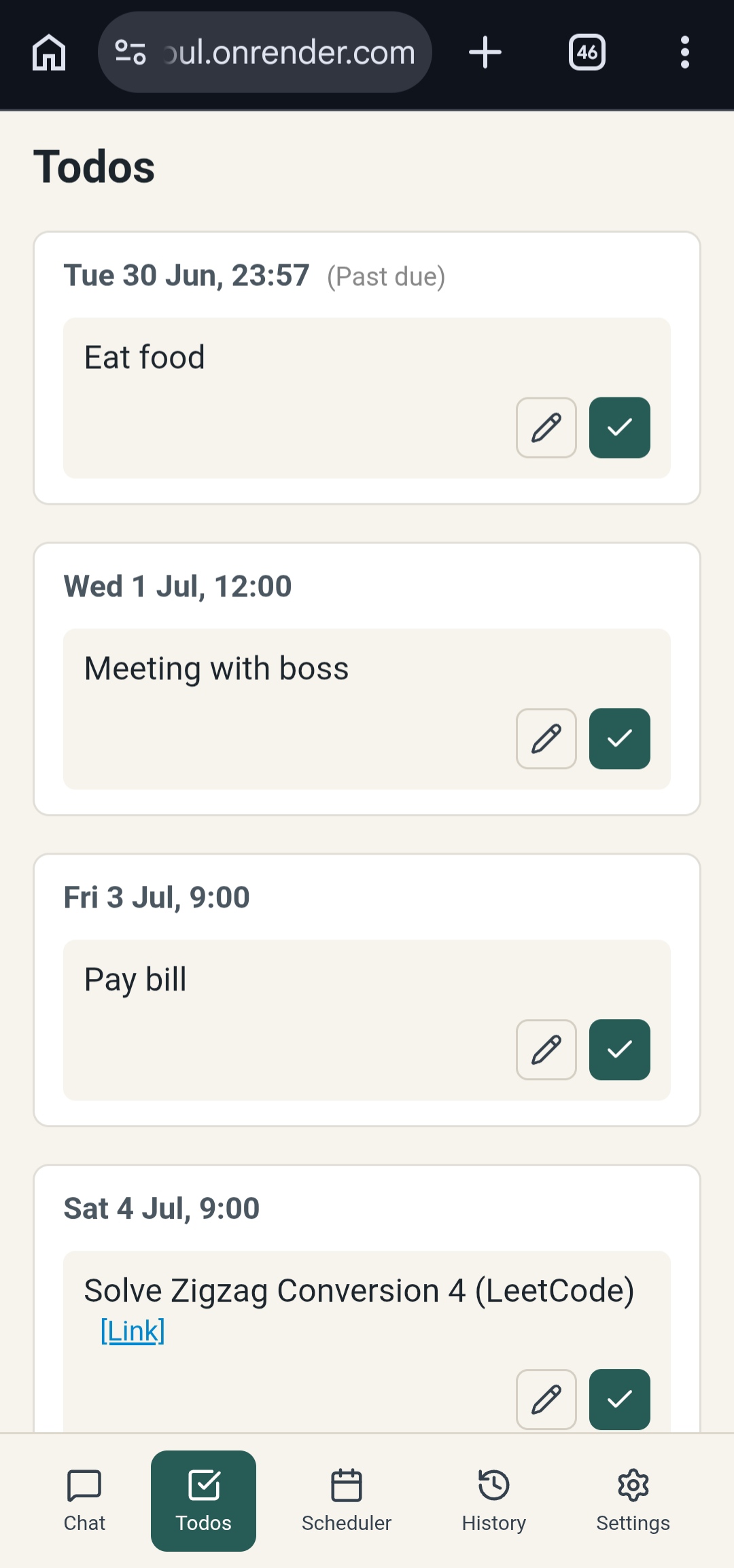Viewport: 734px width, 1568px height.
Task: Open the browser overflow menu
Action: [685, 52]
